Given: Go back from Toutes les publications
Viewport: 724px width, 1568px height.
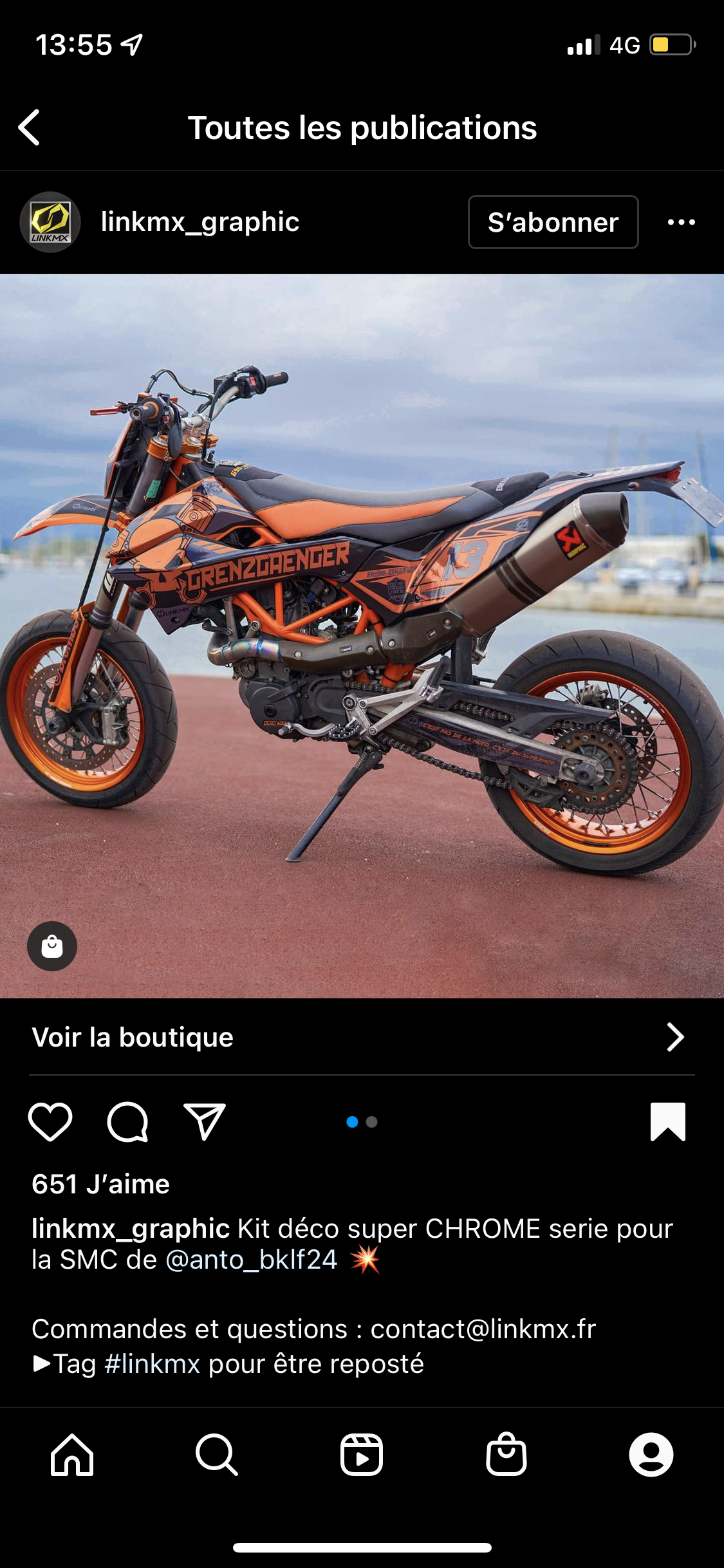Looking at the screenshot, I should click(x=30, y=127).
